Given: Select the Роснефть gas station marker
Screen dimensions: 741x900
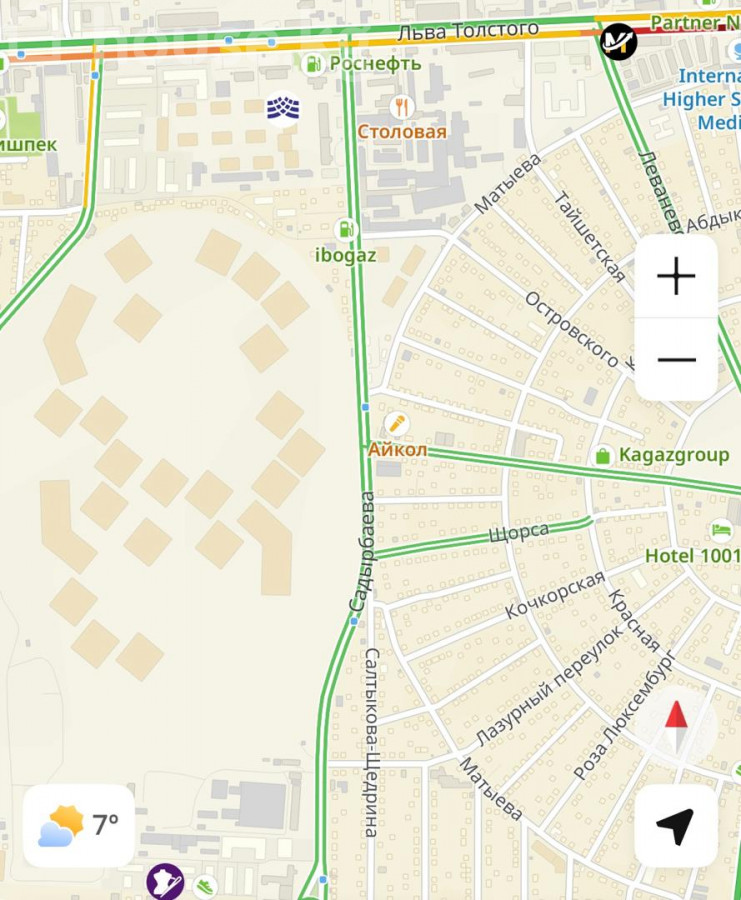Looking at the screenshot, I should point(313,64).
